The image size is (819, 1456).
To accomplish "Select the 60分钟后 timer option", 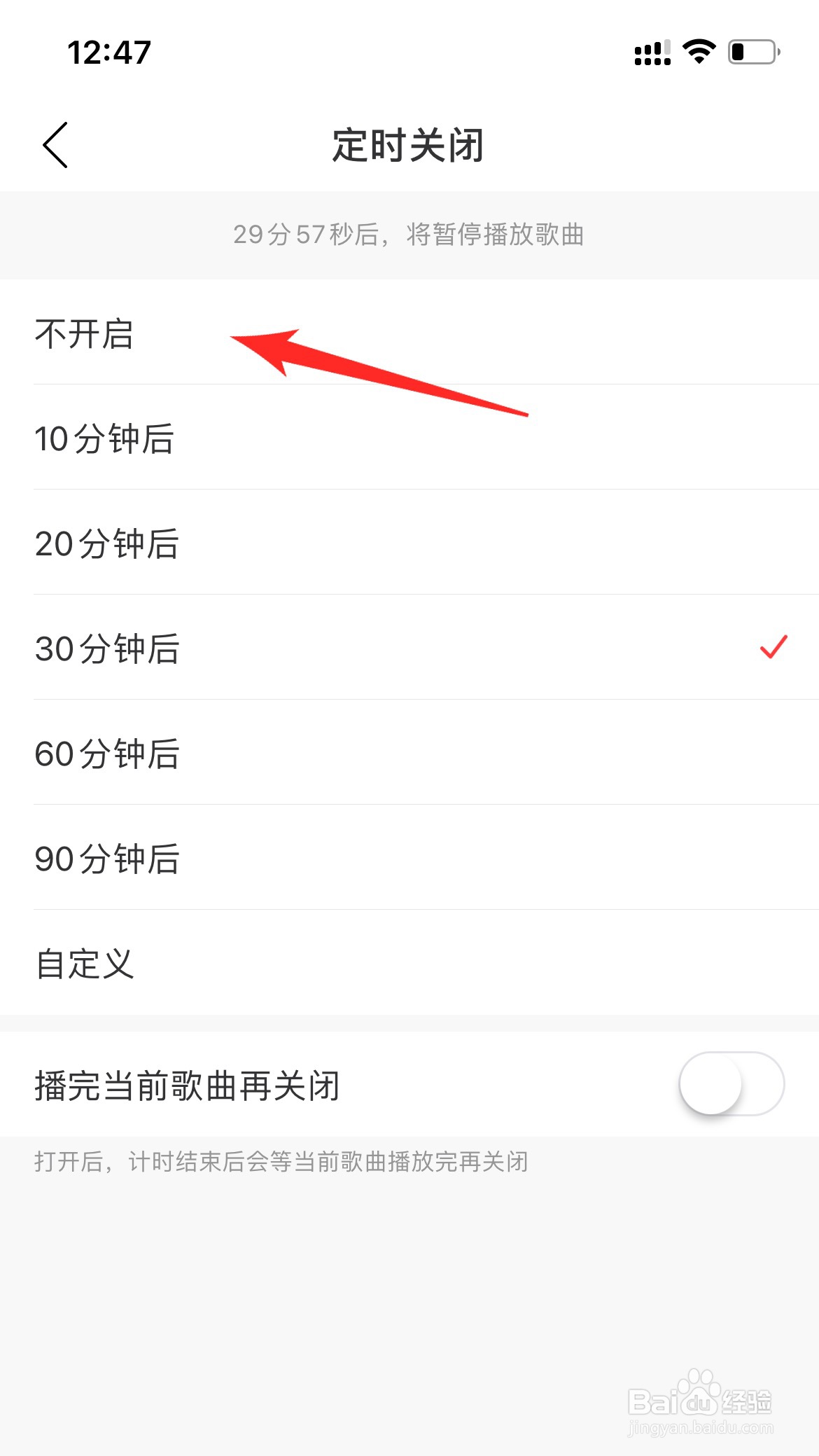I will coord(108,754).
